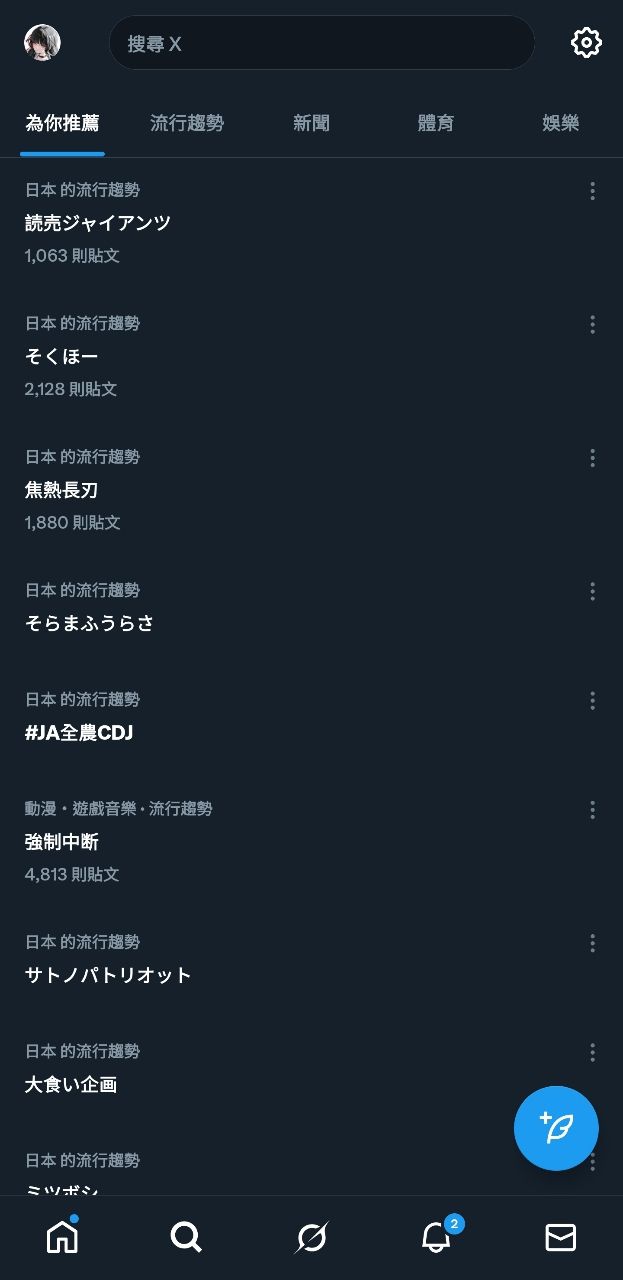Image resolution: width=623 pixels, height=1280 pixels.
Task: Open the #JA全農CDJ hashtag trend
Action: coord(79,732)
